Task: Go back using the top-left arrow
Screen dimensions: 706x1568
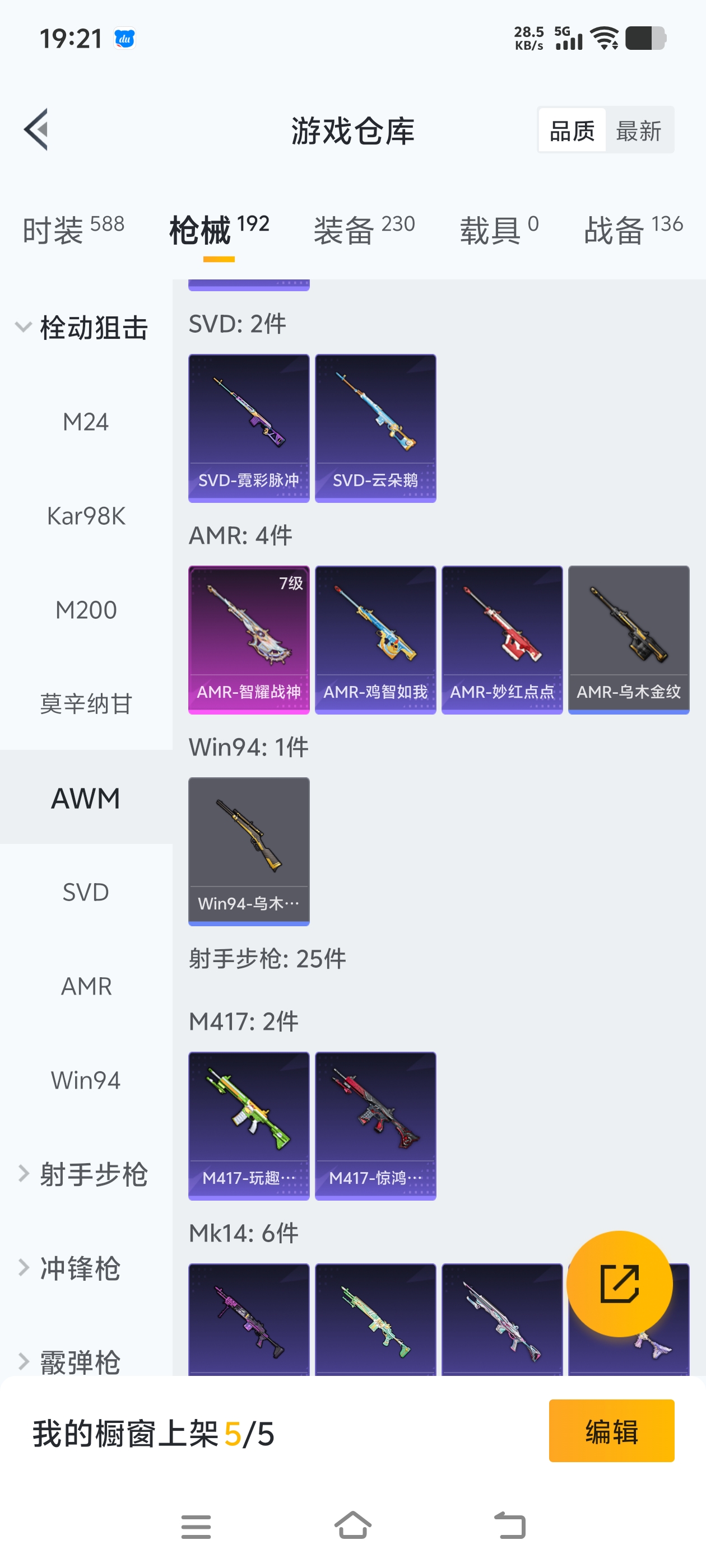Action: point(36,130)
